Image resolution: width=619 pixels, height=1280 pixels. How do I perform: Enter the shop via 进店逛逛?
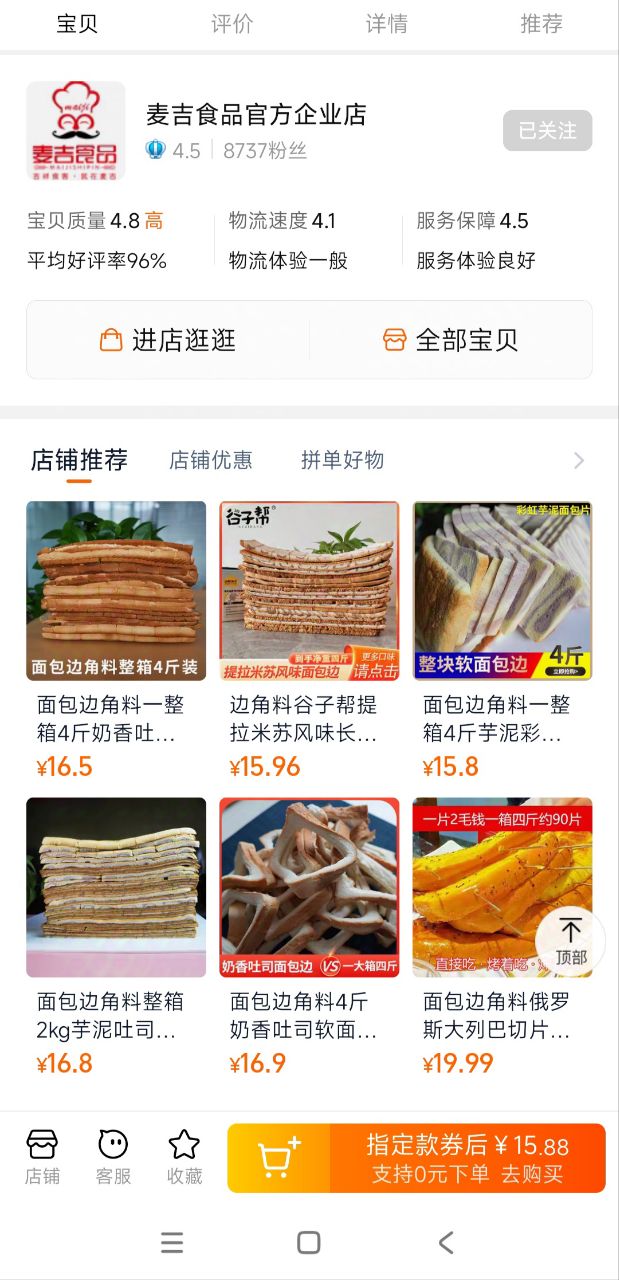168,340
